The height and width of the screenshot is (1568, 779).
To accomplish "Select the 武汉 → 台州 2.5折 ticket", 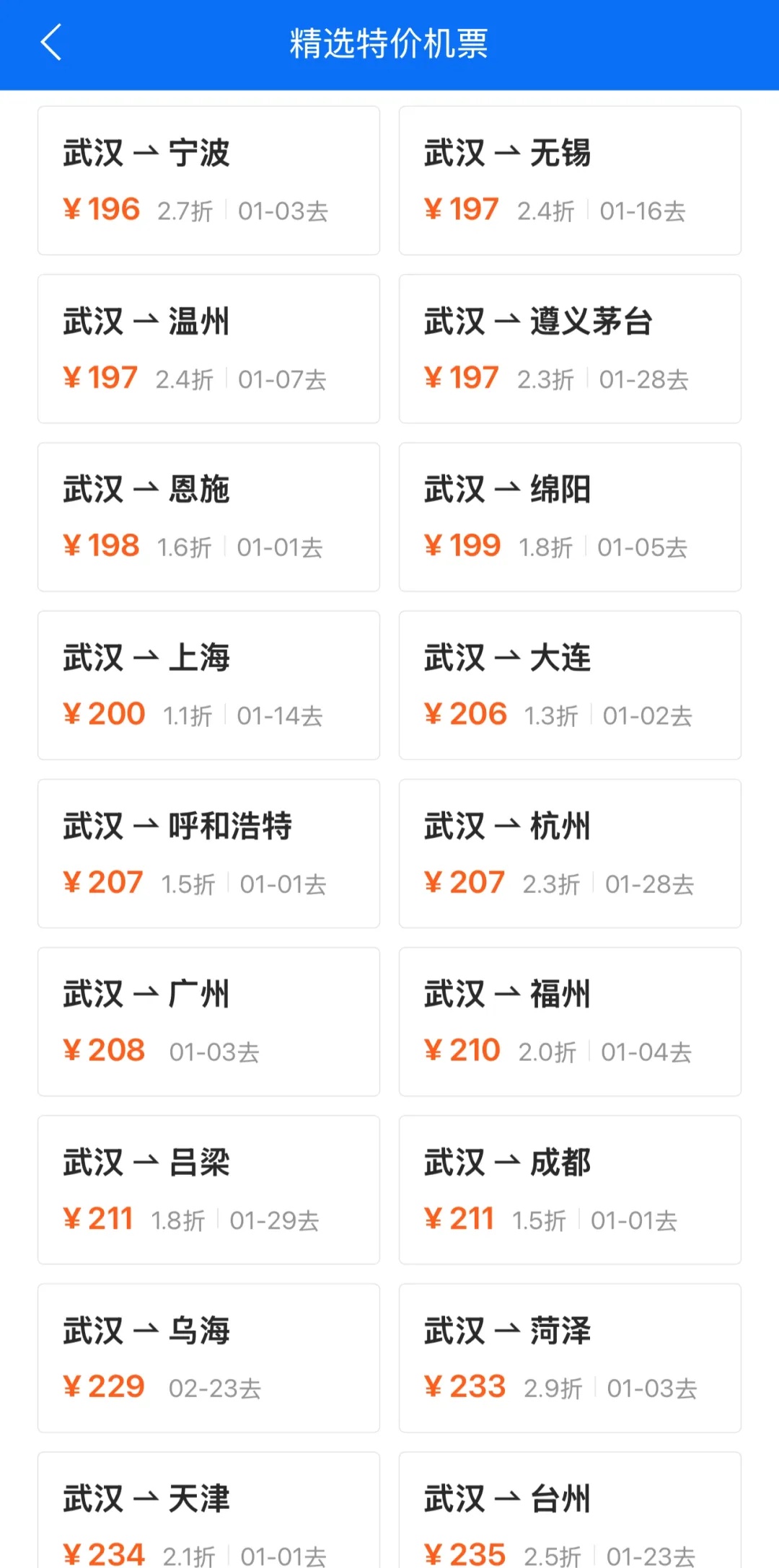I will [x=569, y=1522].
